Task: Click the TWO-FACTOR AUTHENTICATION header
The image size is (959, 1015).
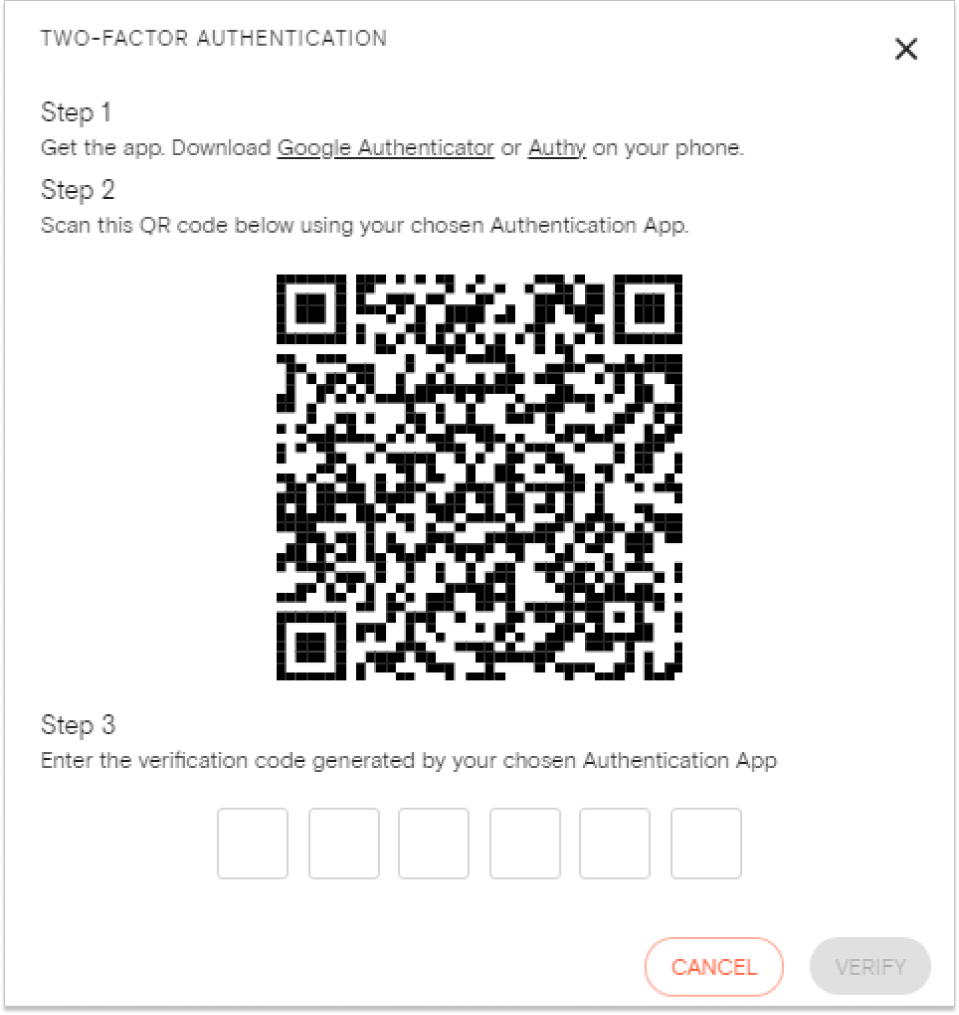Action: [x=213, y=38]
